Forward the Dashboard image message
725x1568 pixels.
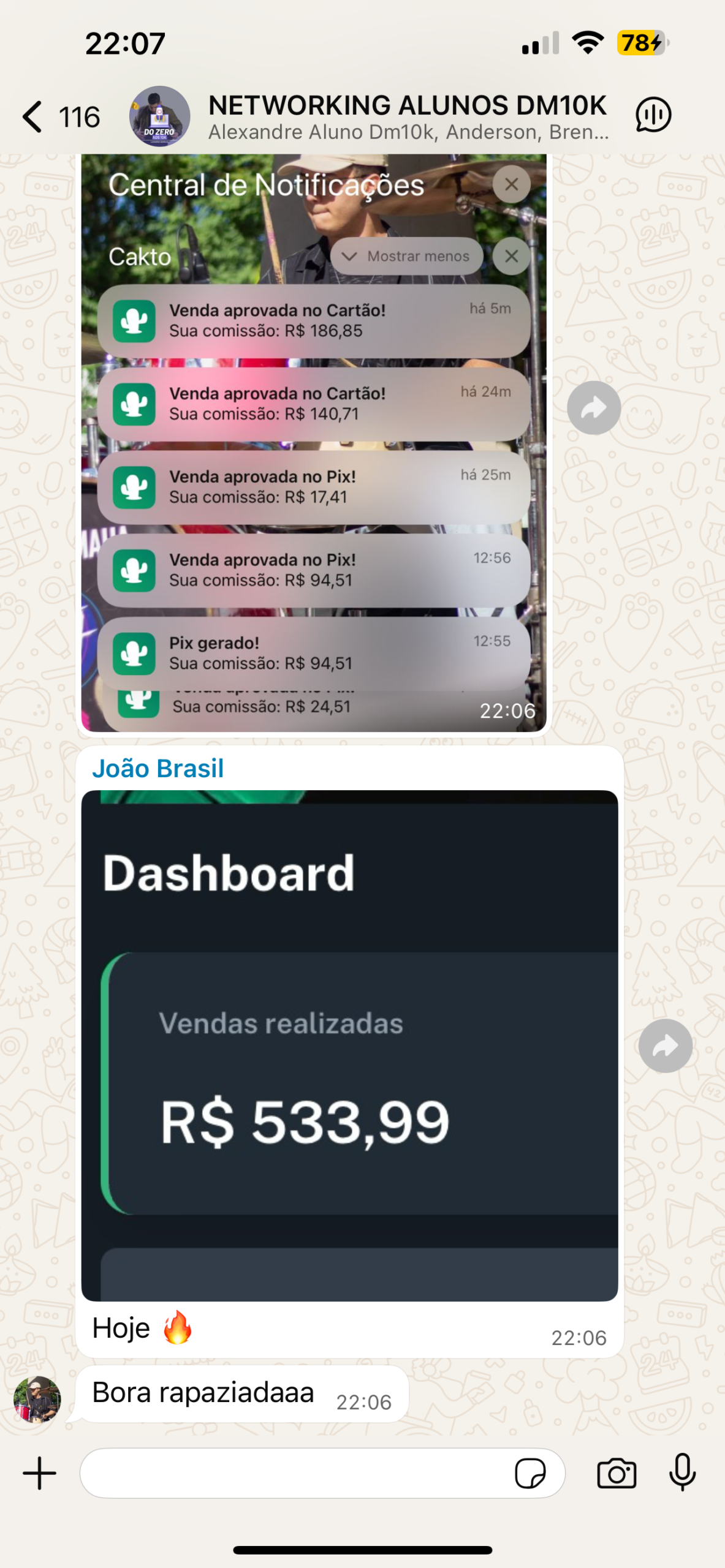tap(665, 1046)
